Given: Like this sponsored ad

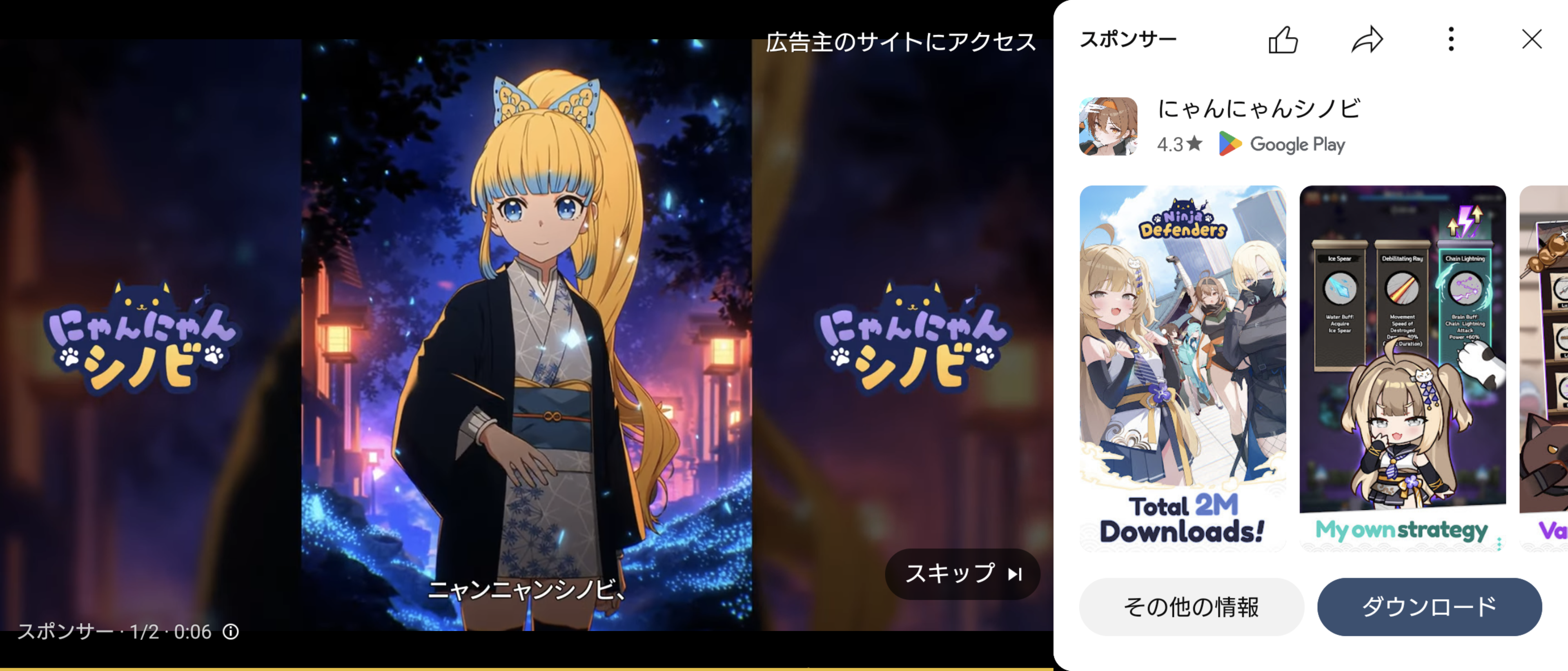Looking at the screenshot, I should click(x=1283, y=40).
